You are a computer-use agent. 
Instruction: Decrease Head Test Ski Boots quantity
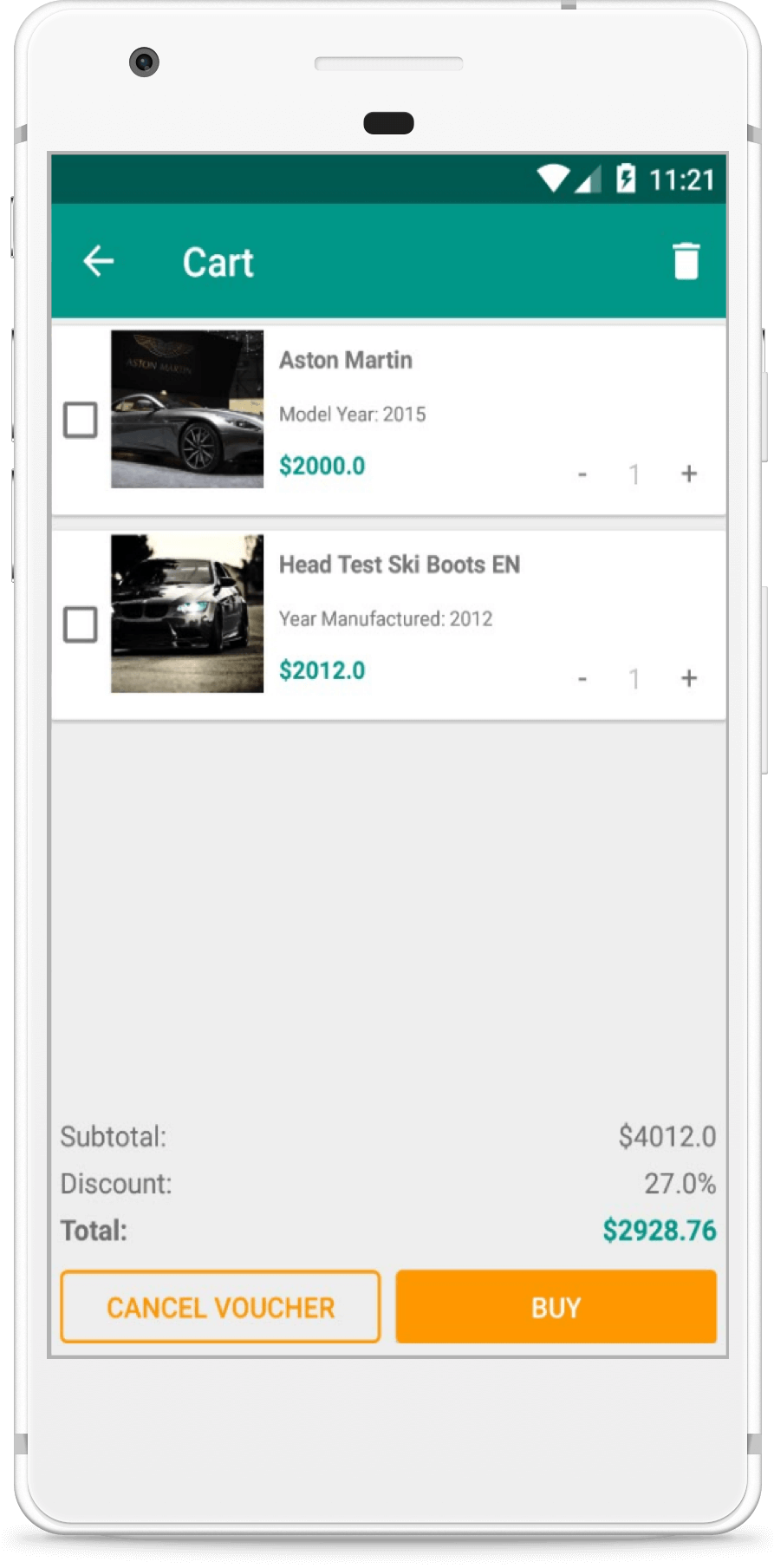[582, 679]
